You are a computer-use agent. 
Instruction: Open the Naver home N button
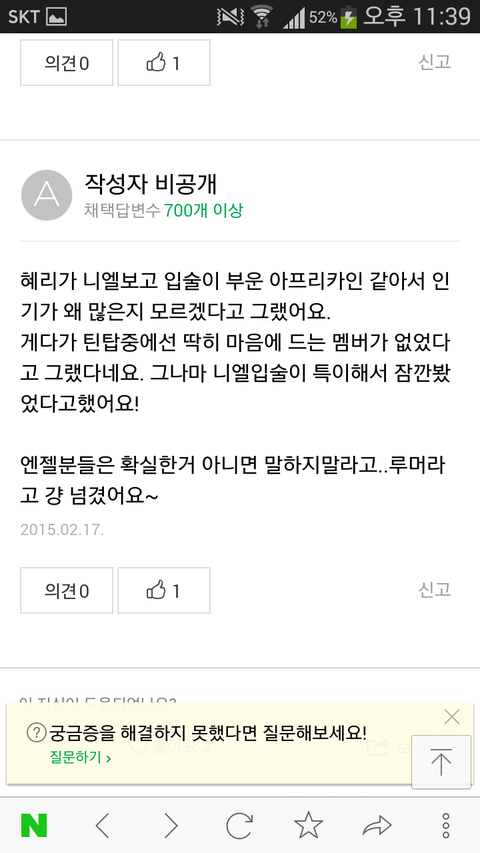34,826
